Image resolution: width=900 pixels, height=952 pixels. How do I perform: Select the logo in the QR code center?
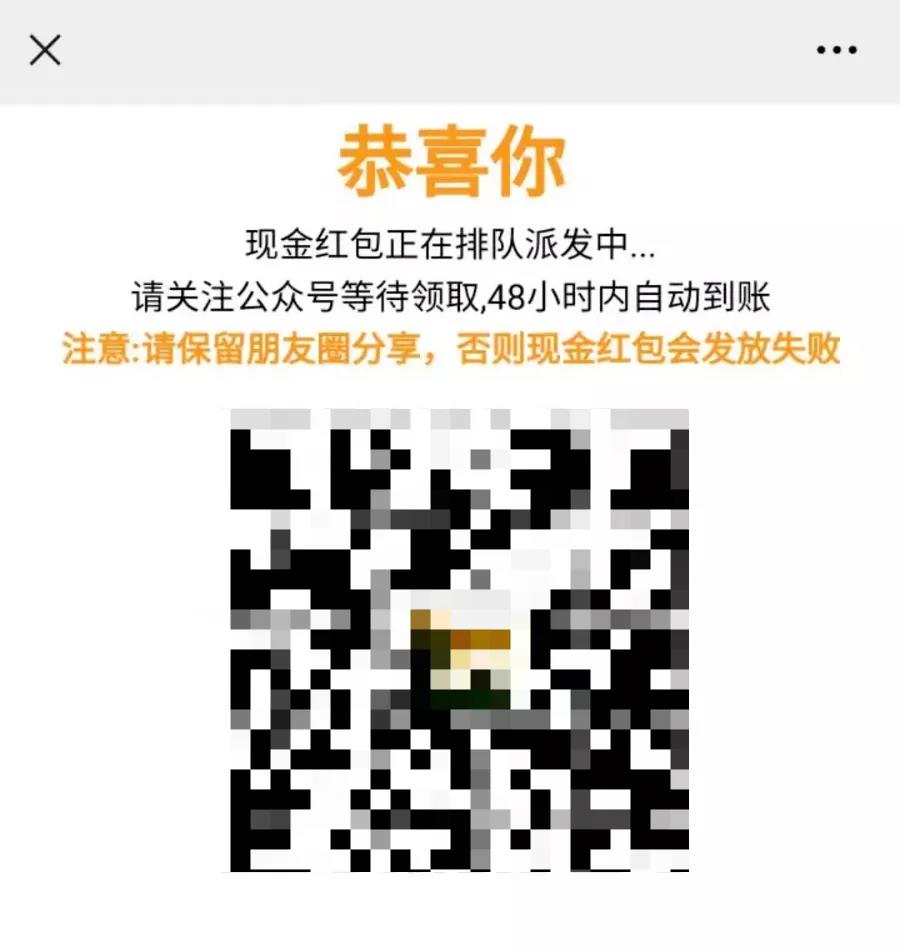(x=460, y=655)
